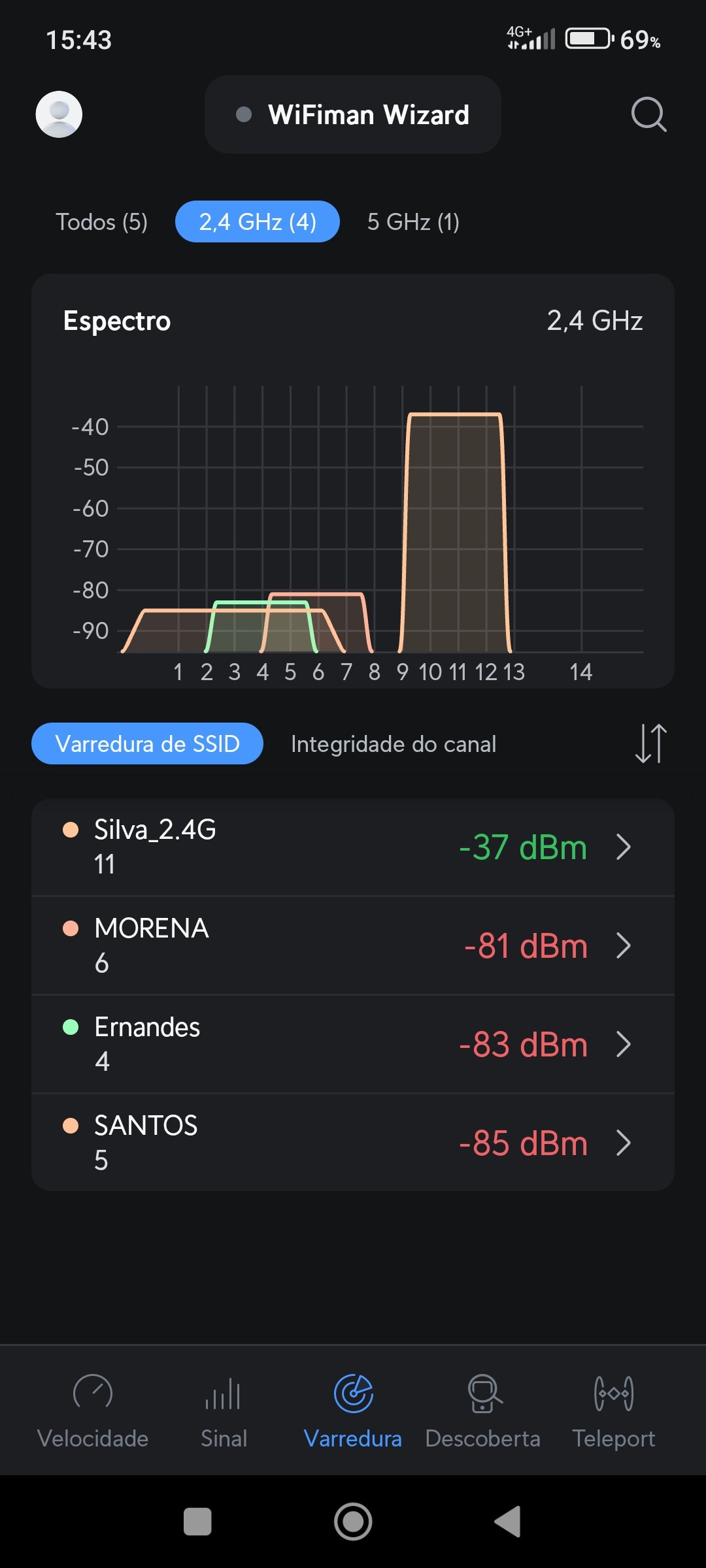
Task: Open the search magnifier icon
Action: tap(648, 114)
